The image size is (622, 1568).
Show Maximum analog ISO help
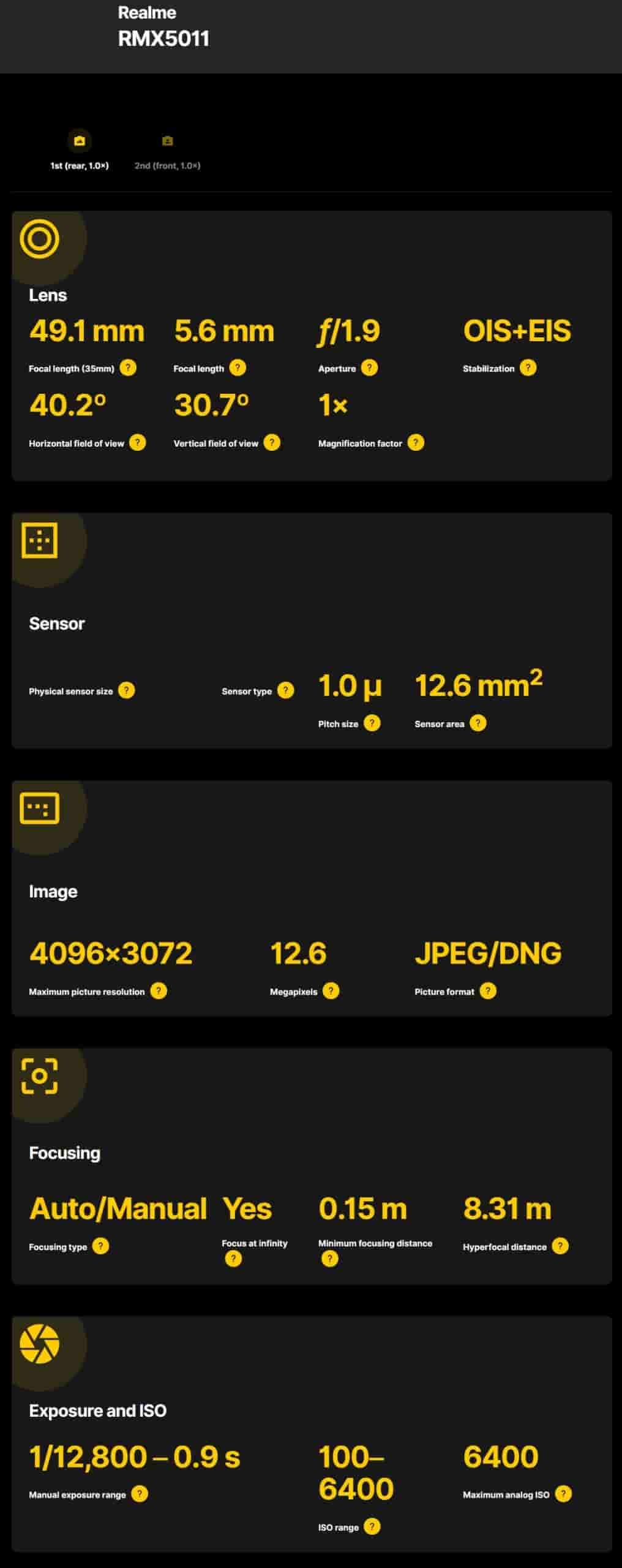click(x=563, y=1494)
